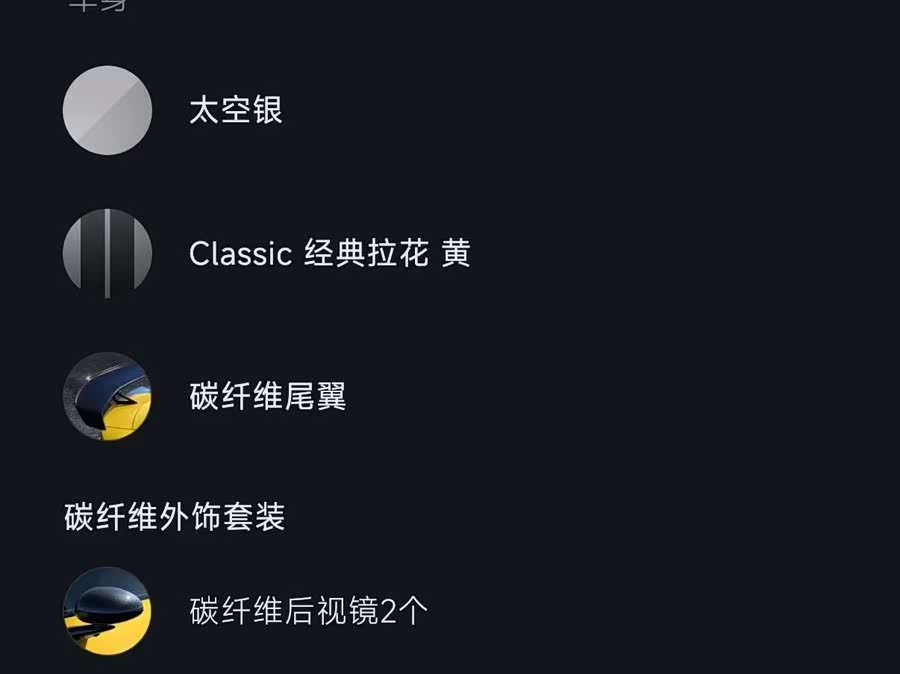Open the 碳纤维尾翼 spoiler item

pyautogui.click(x=267, y=397)
